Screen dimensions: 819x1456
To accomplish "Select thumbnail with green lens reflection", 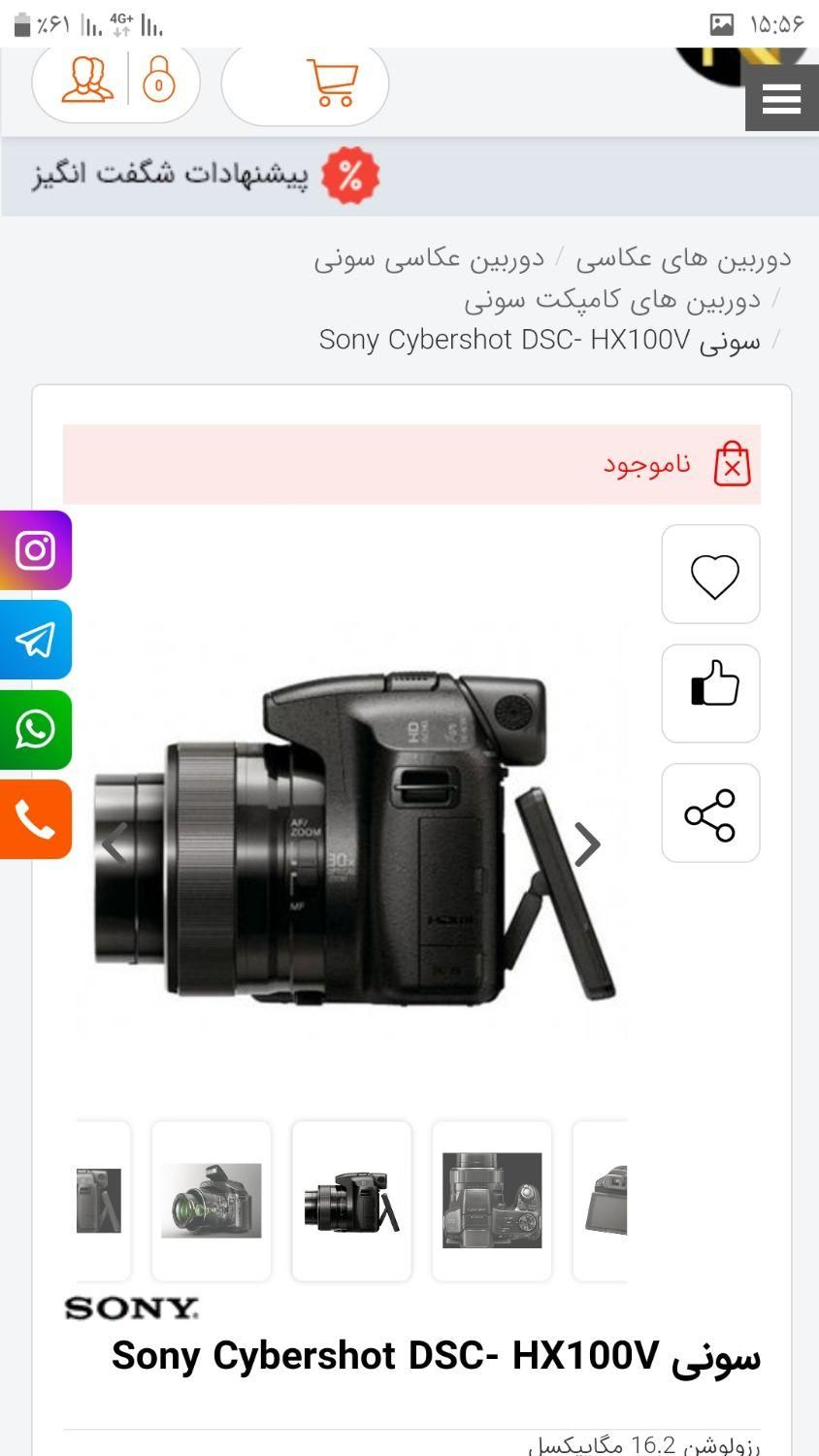I will (212, 1201).
